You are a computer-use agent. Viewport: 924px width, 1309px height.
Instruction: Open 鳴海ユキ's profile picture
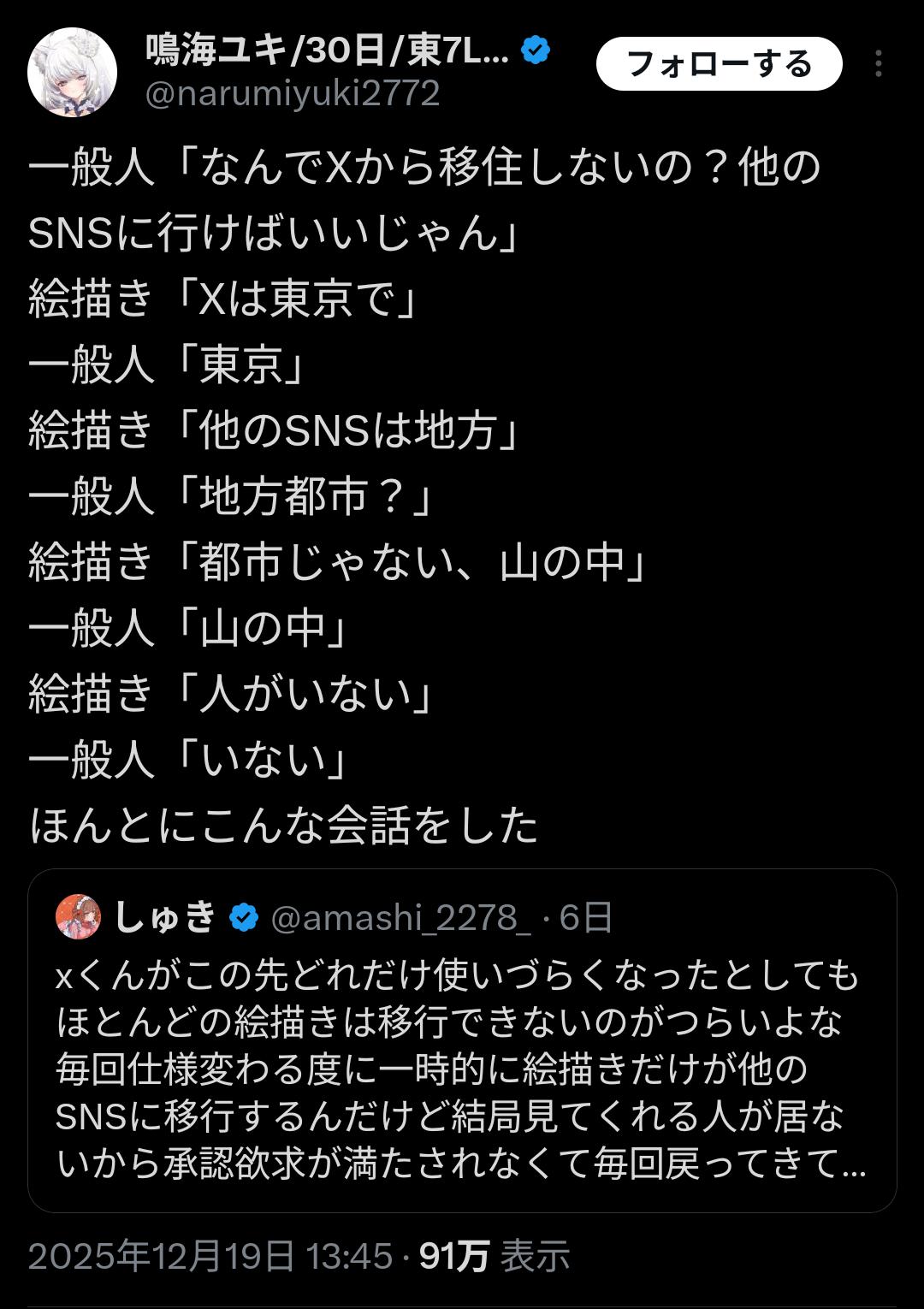pos(73,72)
